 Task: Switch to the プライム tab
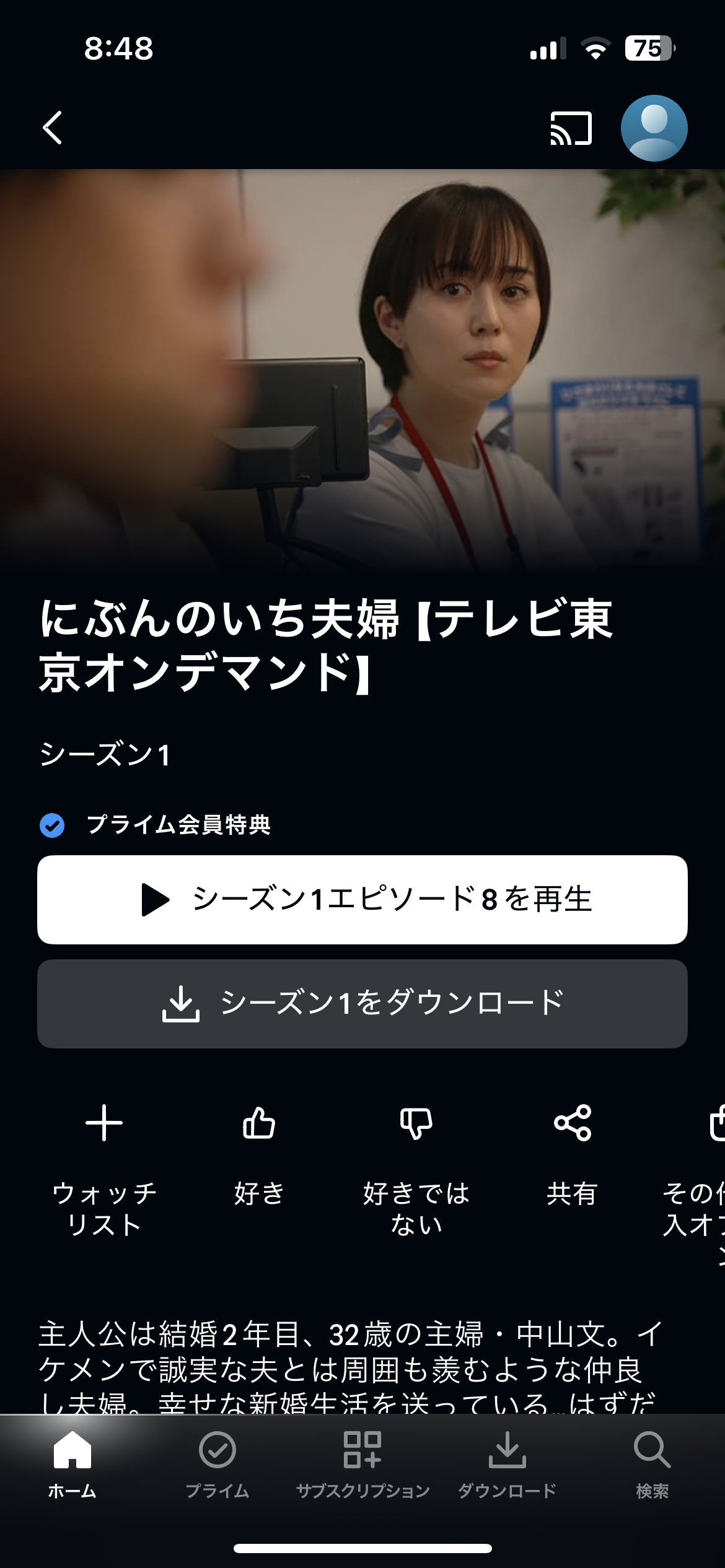point(217,1464)
